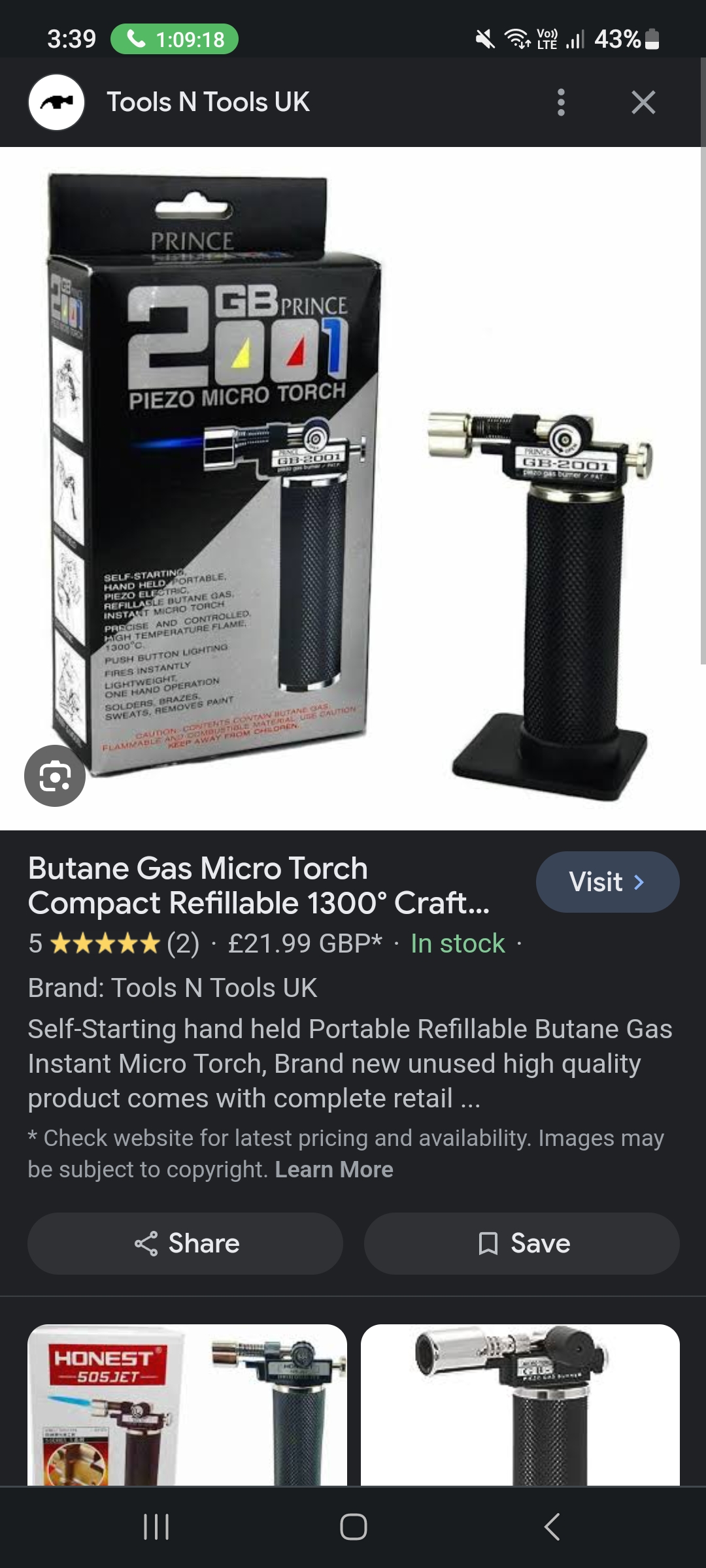Open Google Lens on the image

click(55, 776)
